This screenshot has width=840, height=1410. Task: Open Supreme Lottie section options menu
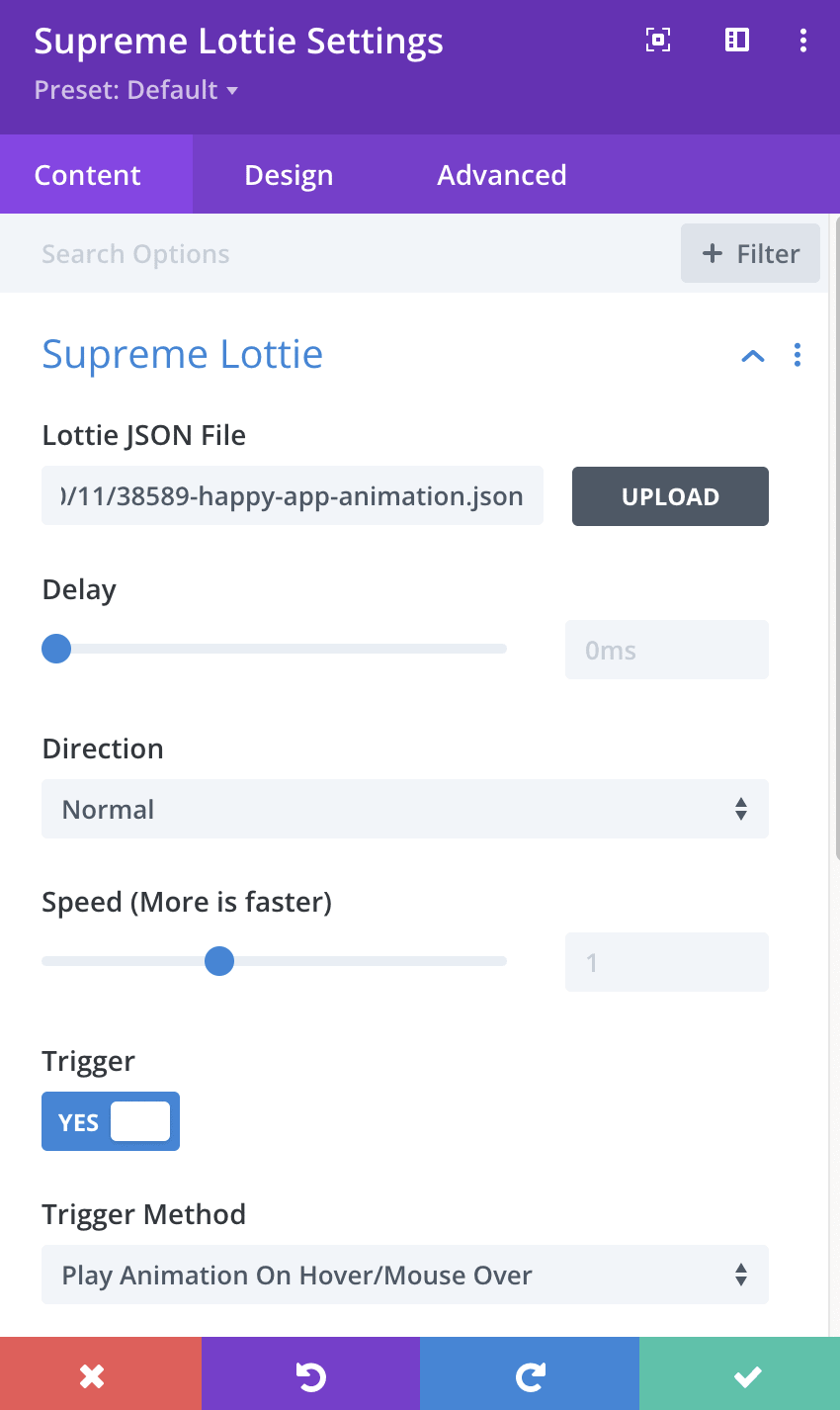[798, 355]
